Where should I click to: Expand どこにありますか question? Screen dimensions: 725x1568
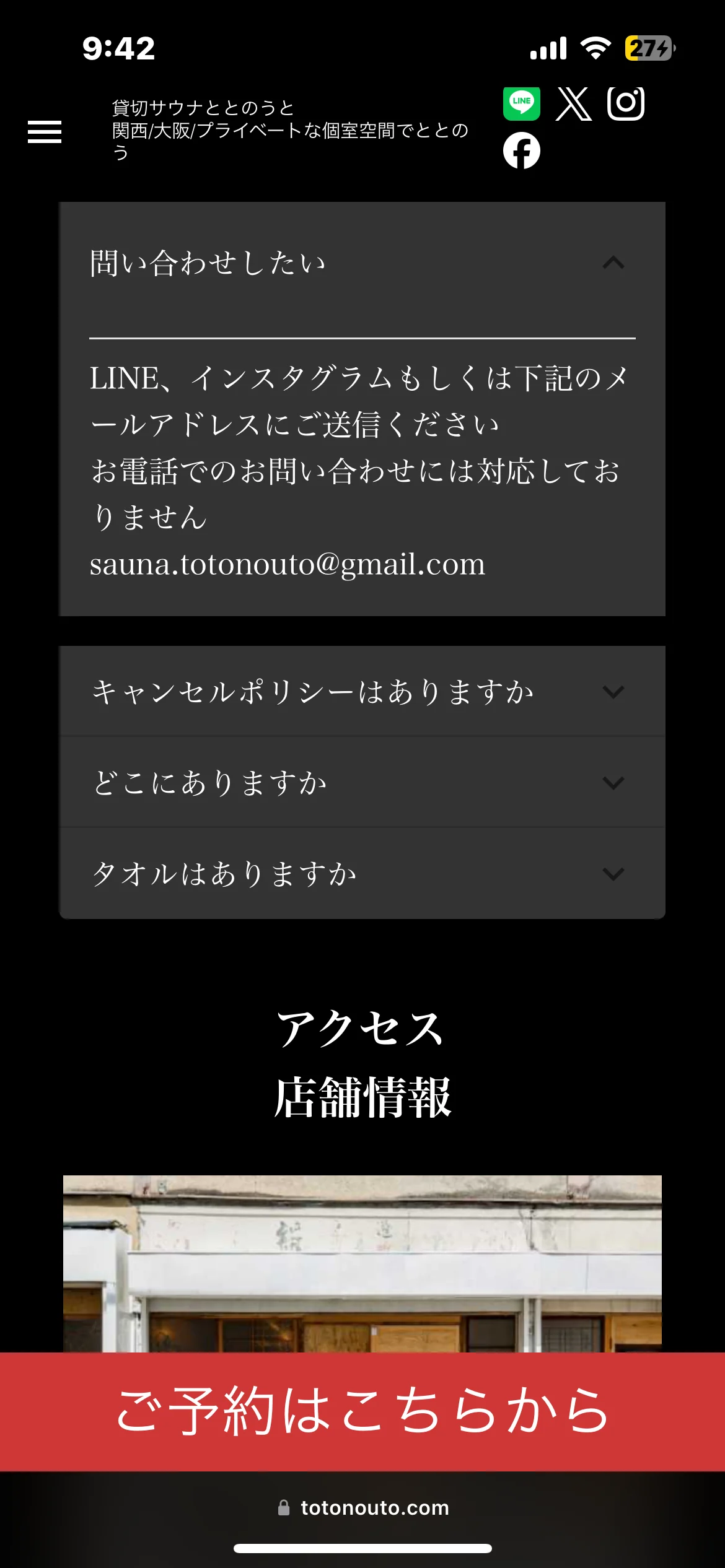click(362, 782)
